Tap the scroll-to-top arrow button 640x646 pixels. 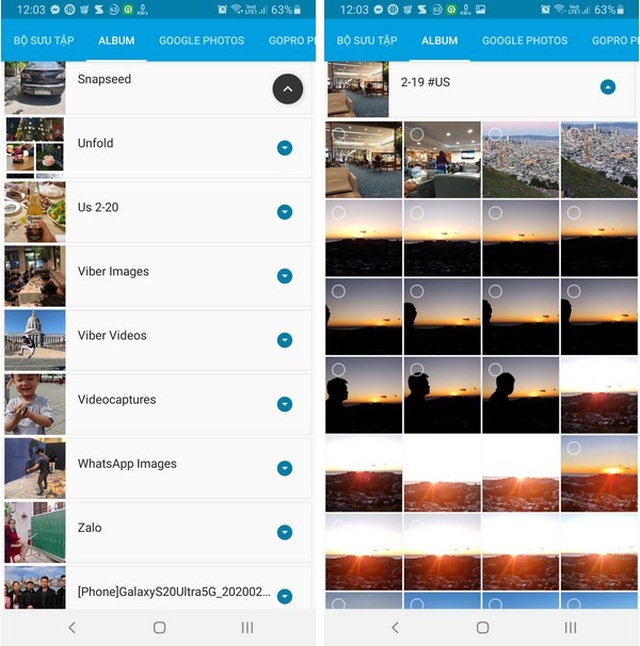[x=287, y=89]
